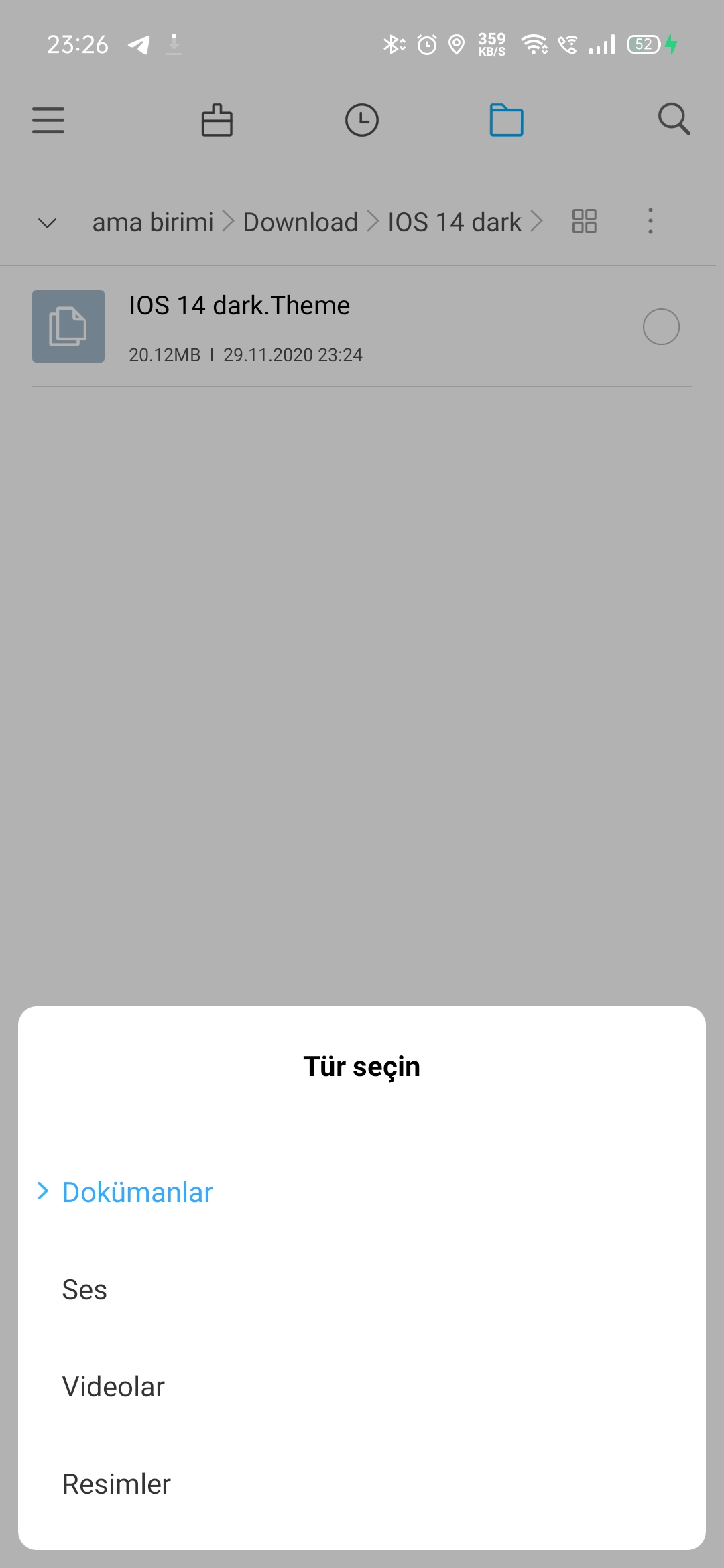Image resolution: width=724 pixels, height=1568 pixels.
Task: Open the hamburger drawer menu
Action: coord(48,120)
